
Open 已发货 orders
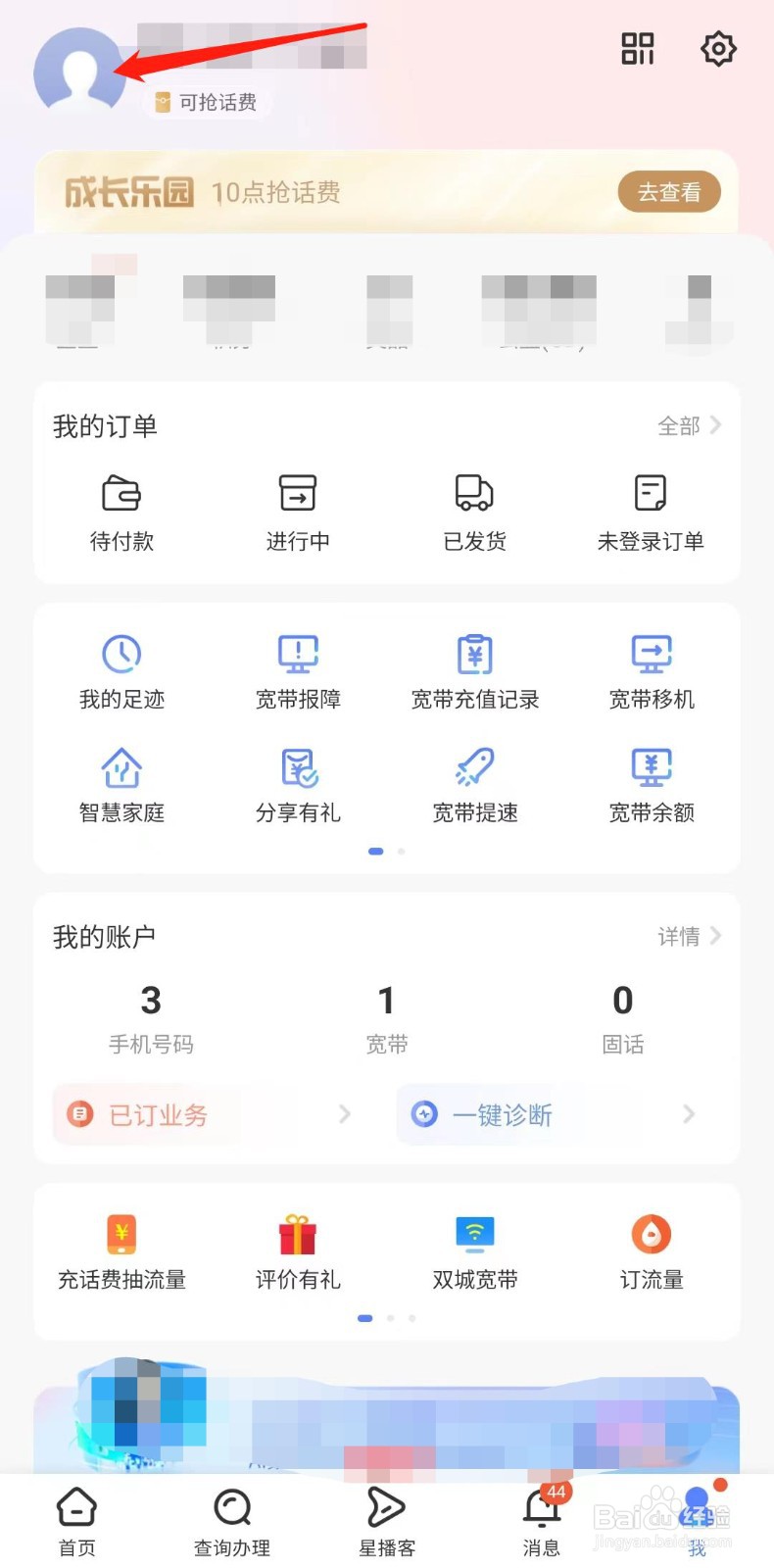(474, 512)
